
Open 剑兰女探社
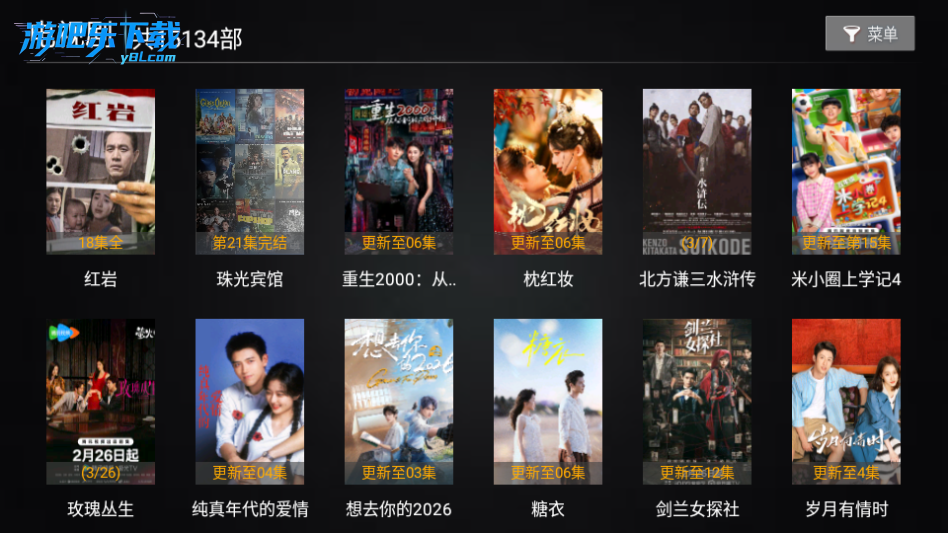coord(696,401)
